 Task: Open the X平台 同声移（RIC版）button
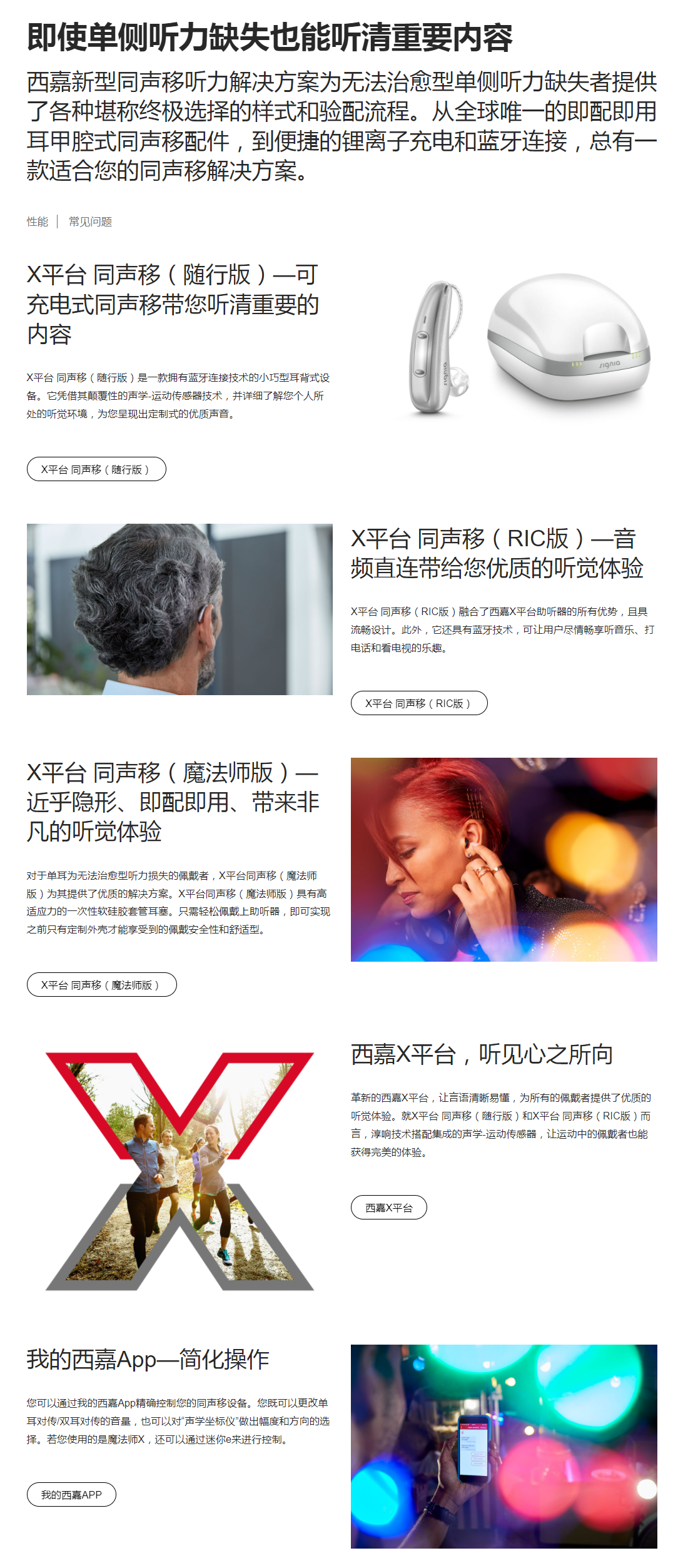point(418,703)
